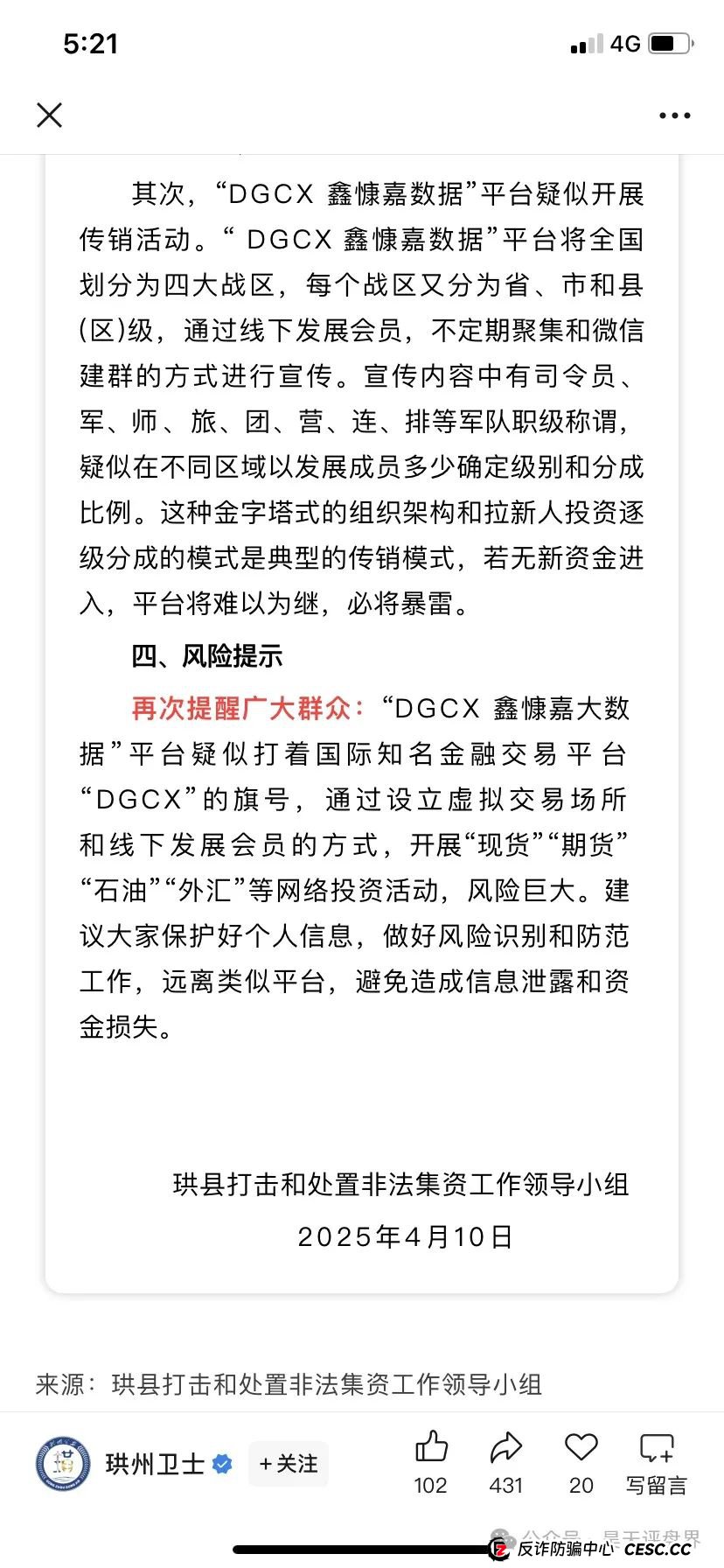Open the three-dot overflow menu
The image size is (724, 1568).
pos(674,115)
